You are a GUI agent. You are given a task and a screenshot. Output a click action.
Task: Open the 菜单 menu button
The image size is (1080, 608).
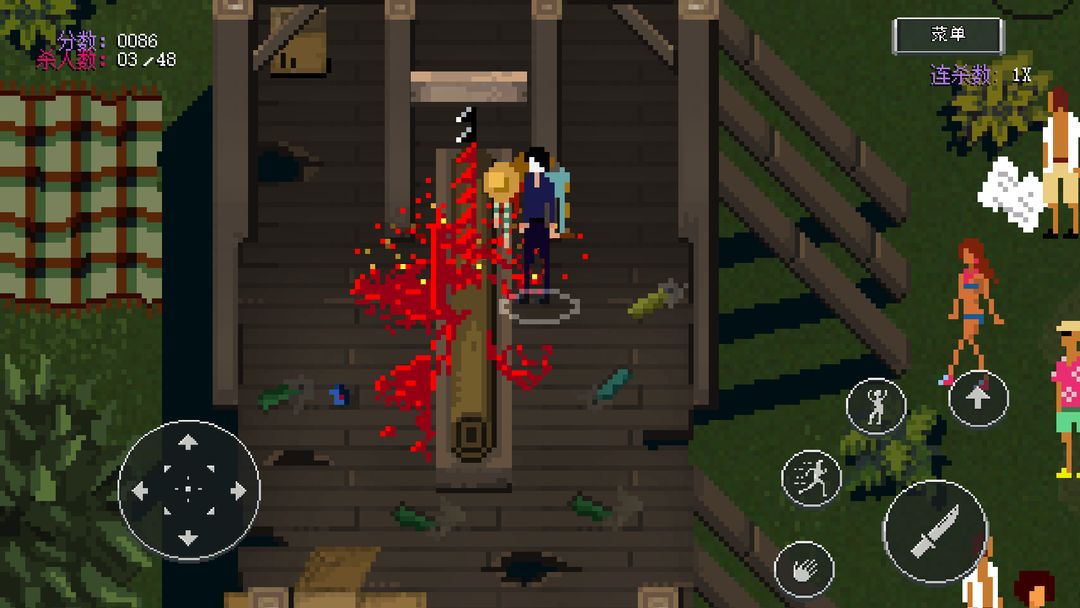[948, 35]
